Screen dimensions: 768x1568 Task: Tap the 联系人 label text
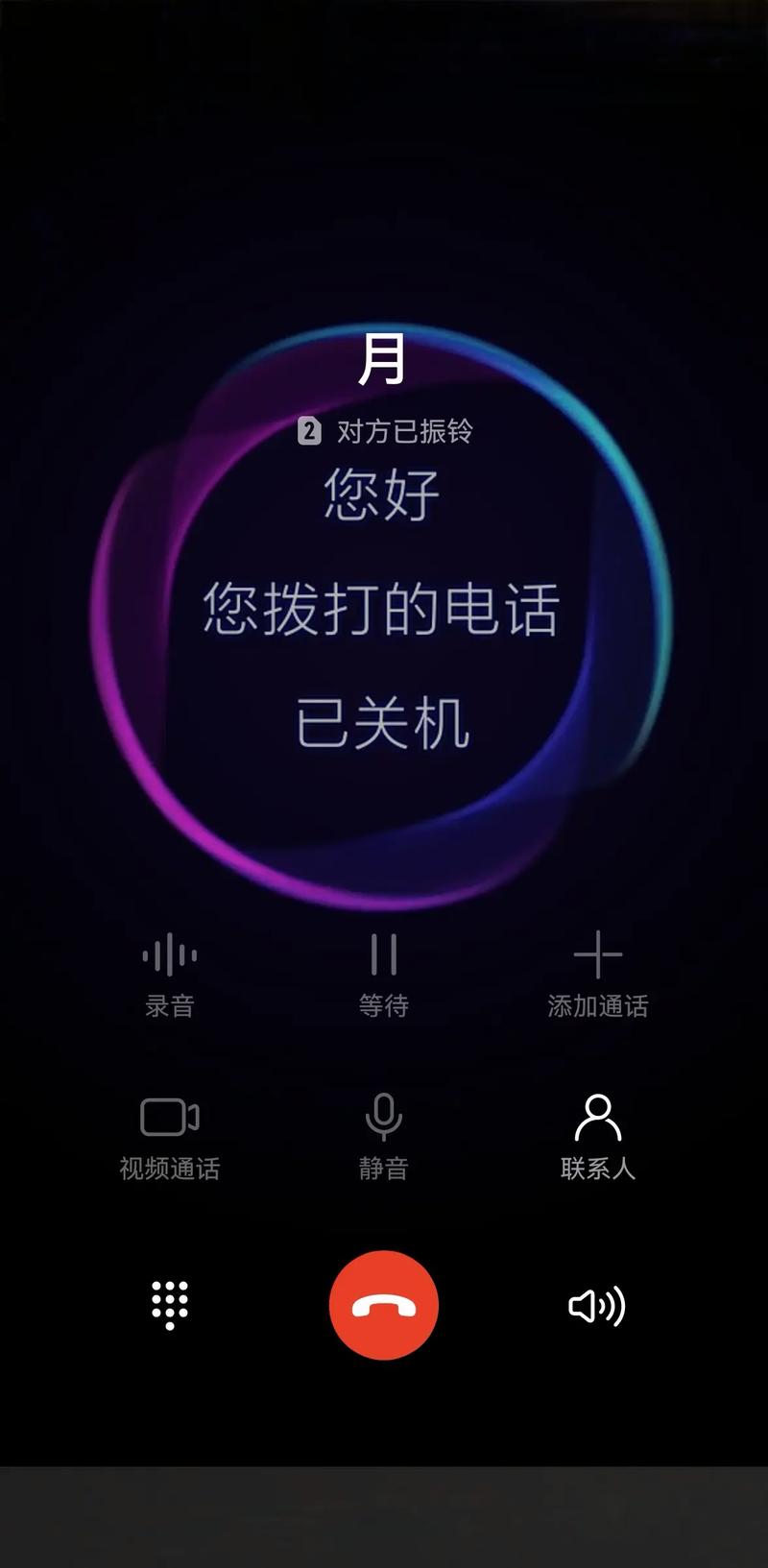597,1168
